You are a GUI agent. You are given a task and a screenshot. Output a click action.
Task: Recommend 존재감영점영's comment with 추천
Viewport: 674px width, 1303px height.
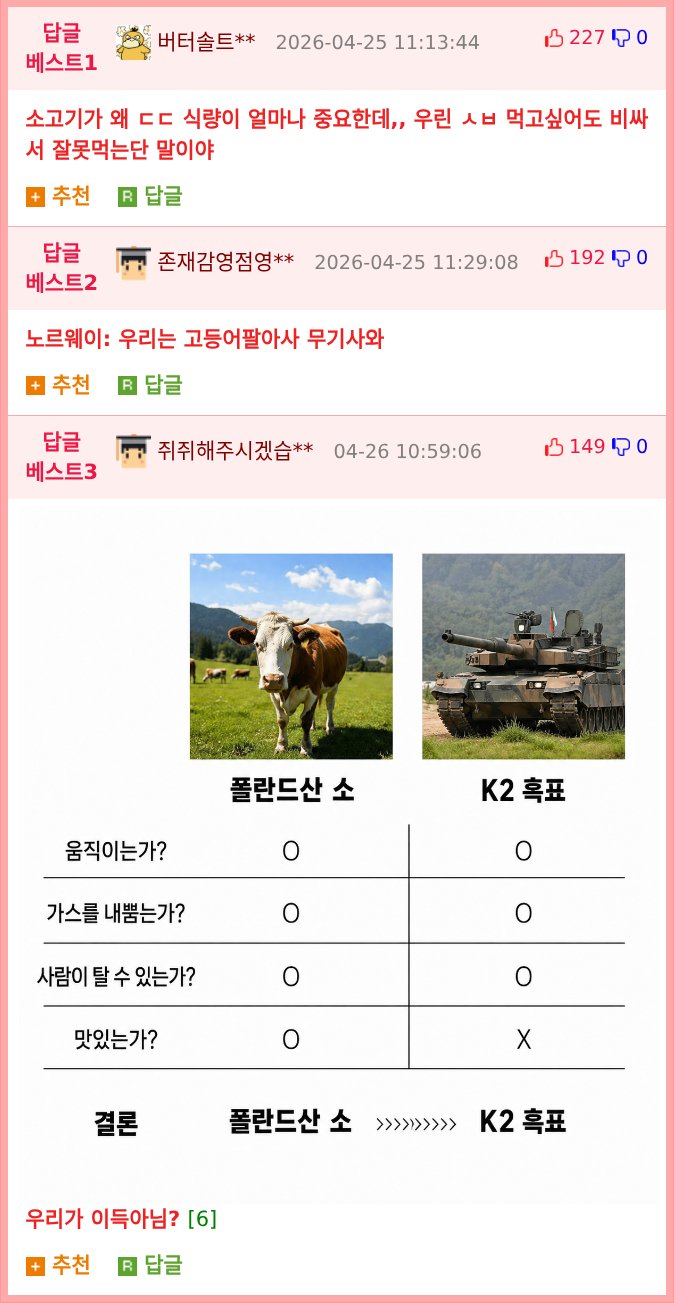click(58, 384)
